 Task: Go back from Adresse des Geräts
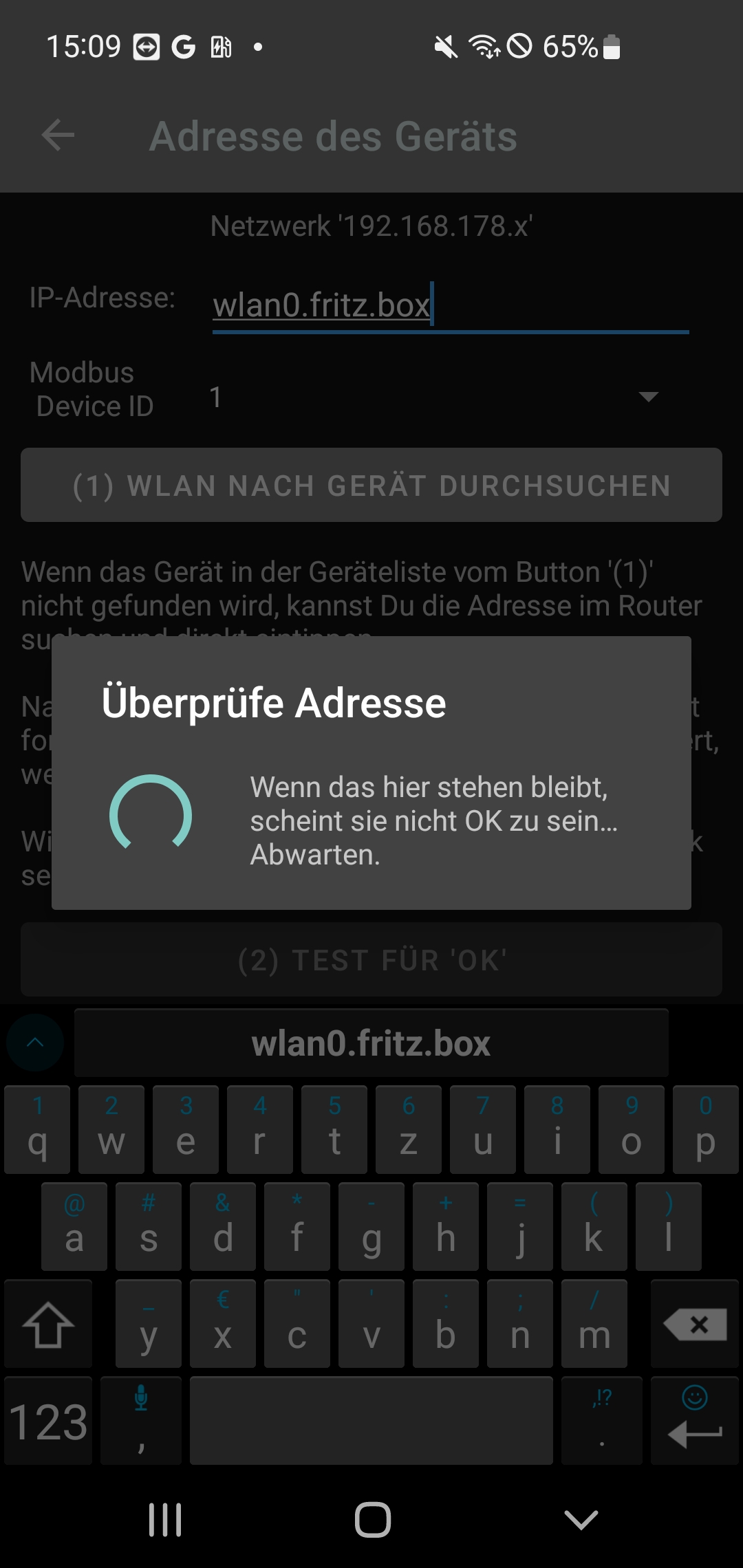[x=58, y=135]
